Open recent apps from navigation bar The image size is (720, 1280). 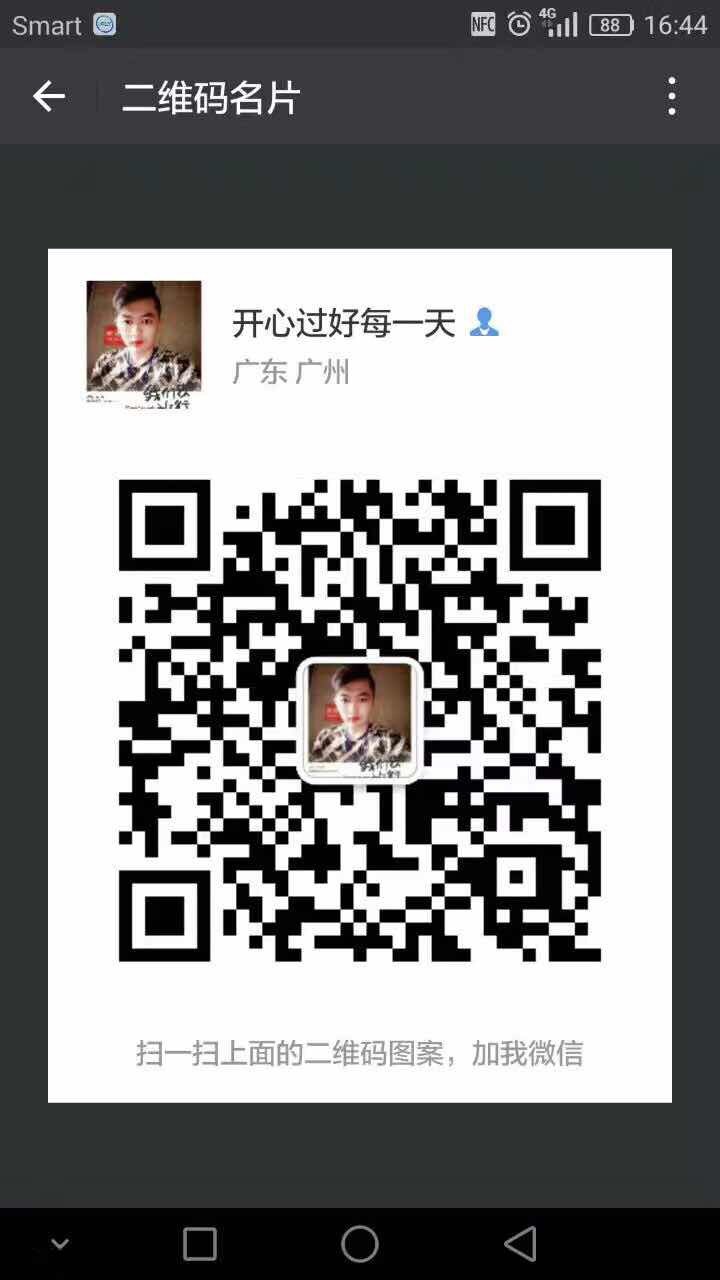(x=200, y=1244)
